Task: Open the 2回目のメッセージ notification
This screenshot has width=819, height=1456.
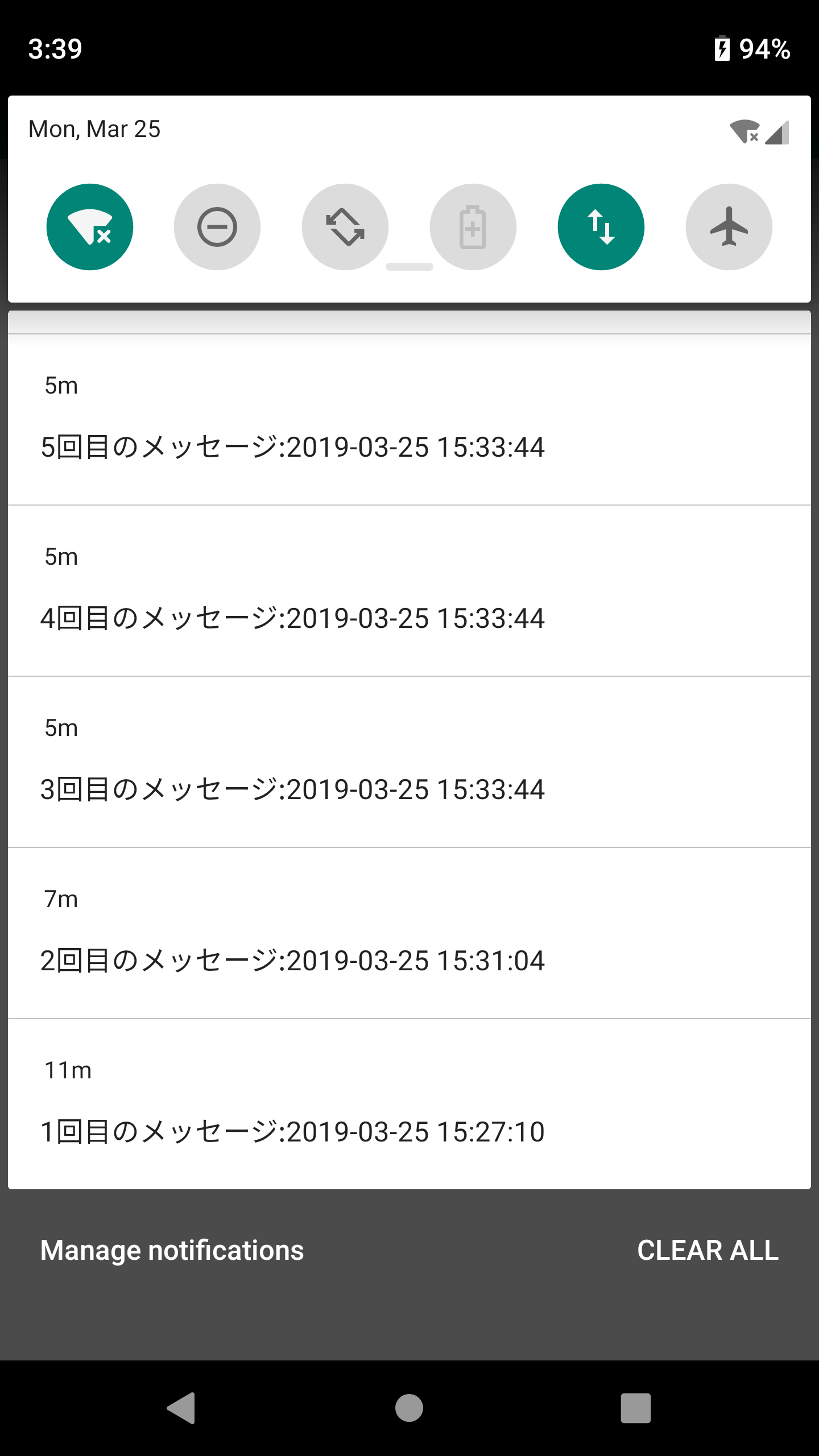Action: coord(408,934)
